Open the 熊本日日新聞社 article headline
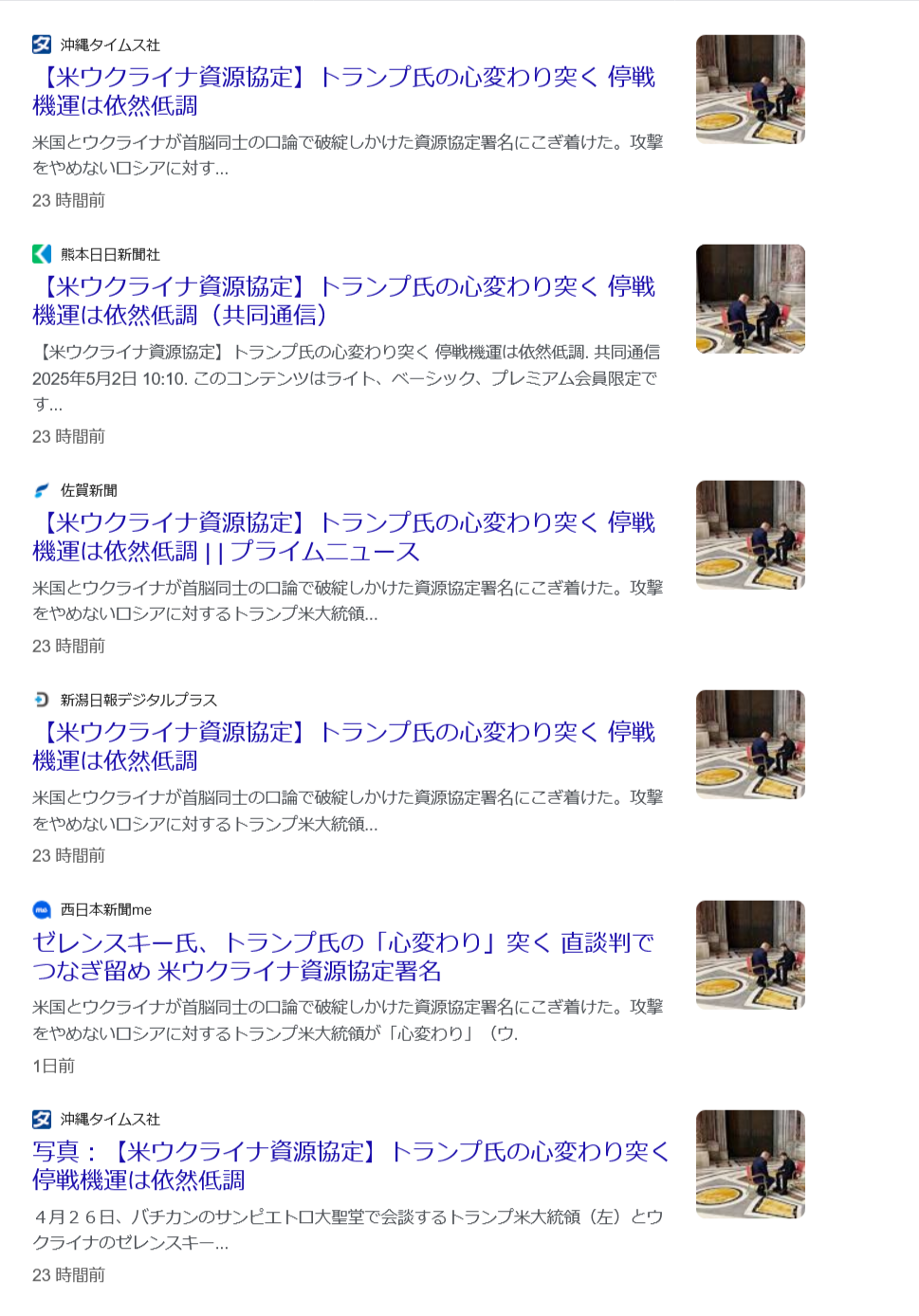This screenshot has width=919, height=1316. (343, 301)
